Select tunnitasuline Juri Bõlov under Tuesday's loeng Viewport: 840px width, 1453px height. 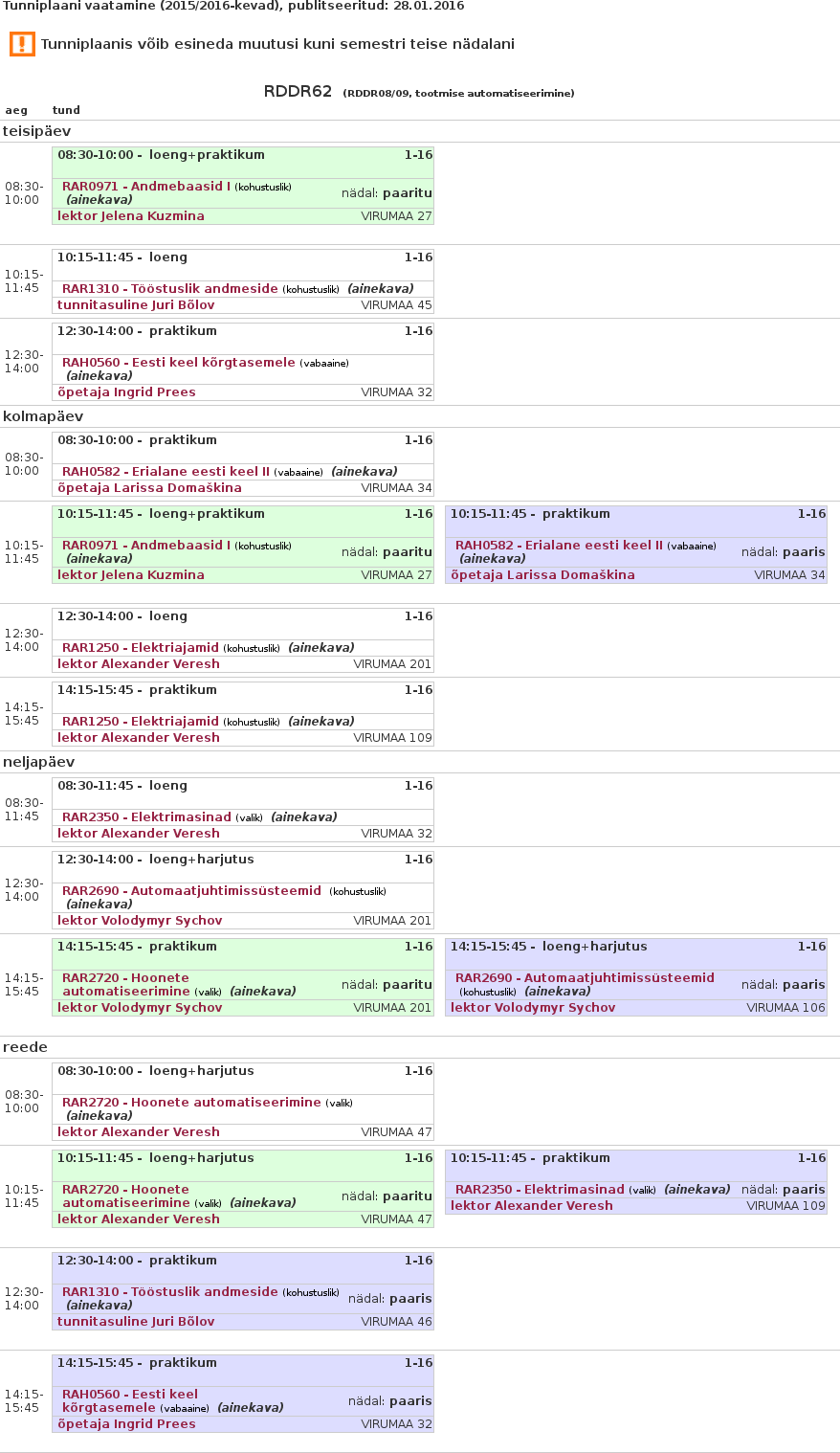click(136, 305)
